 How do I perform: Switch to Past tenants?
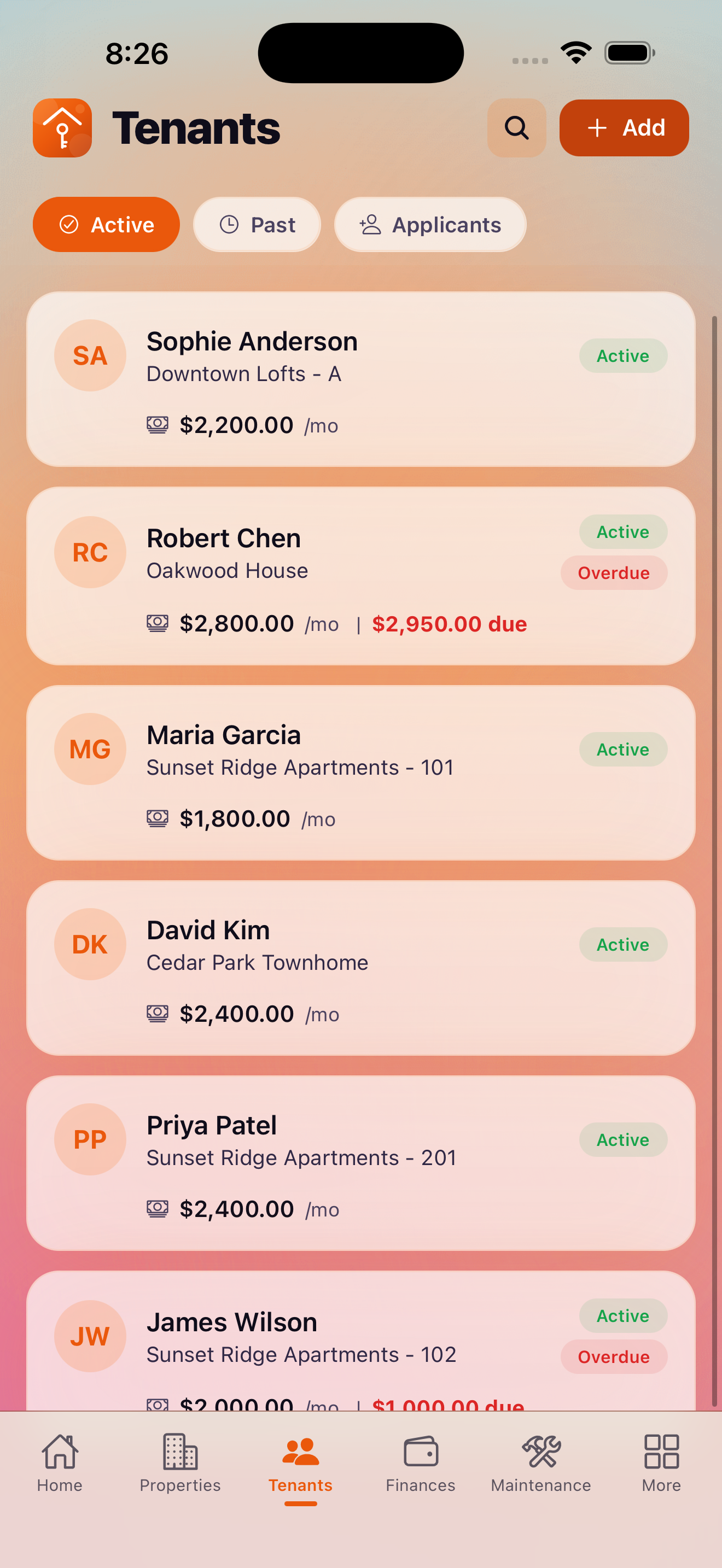coord(257,225)
